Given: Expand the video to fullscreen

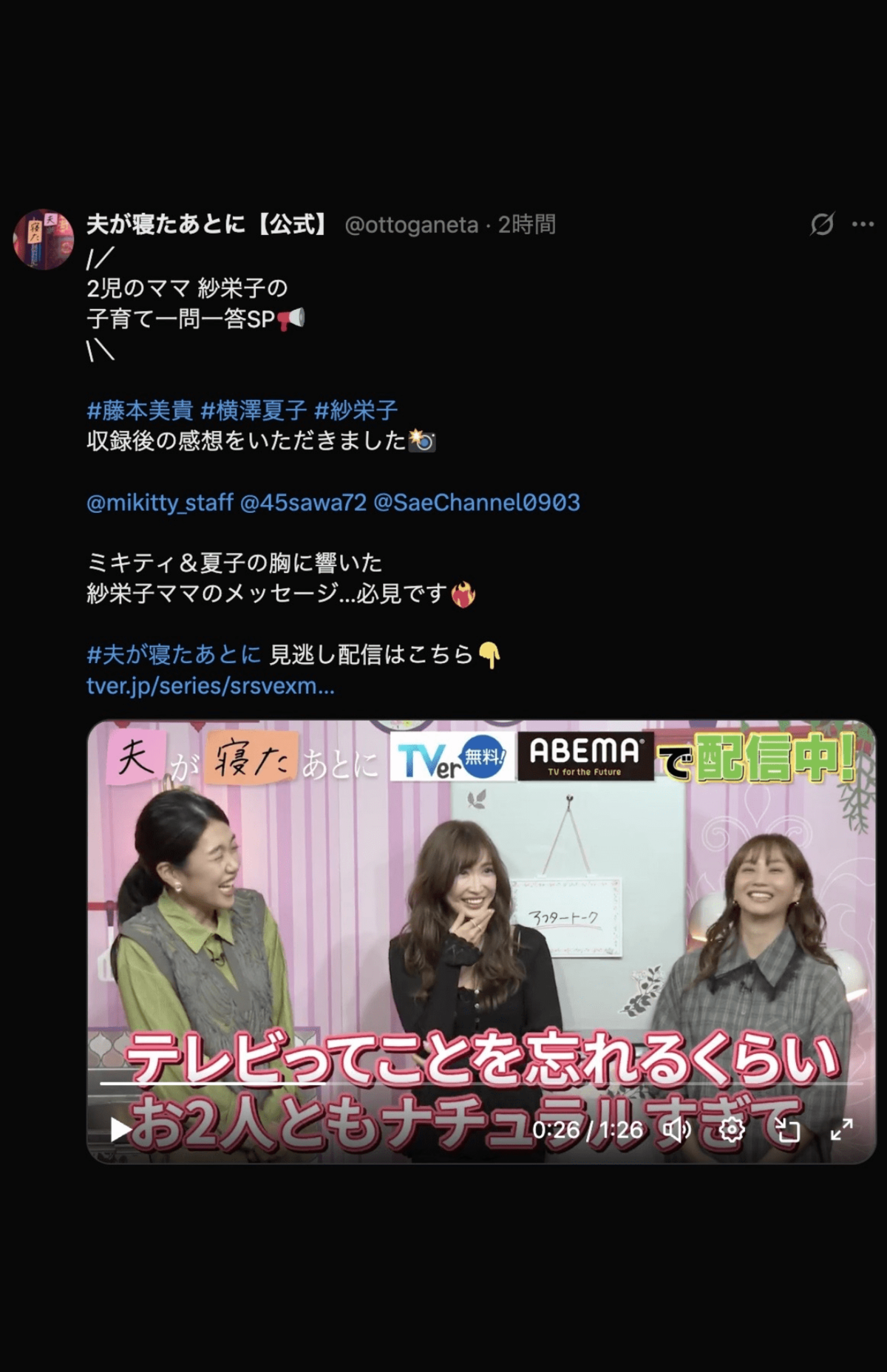Looking at the screenshot, I should pos(842,1130).
